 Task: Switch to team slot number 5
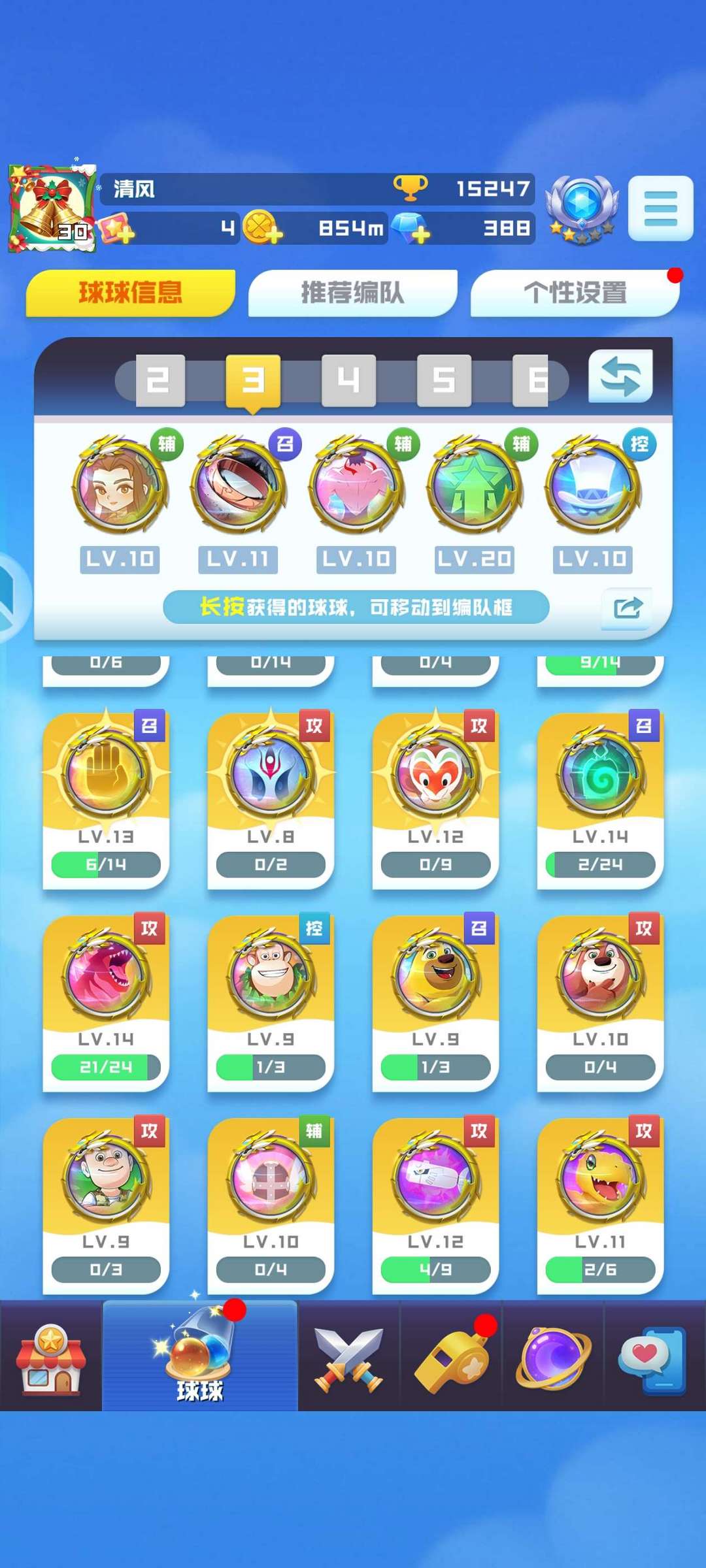(x=444, y=380)
